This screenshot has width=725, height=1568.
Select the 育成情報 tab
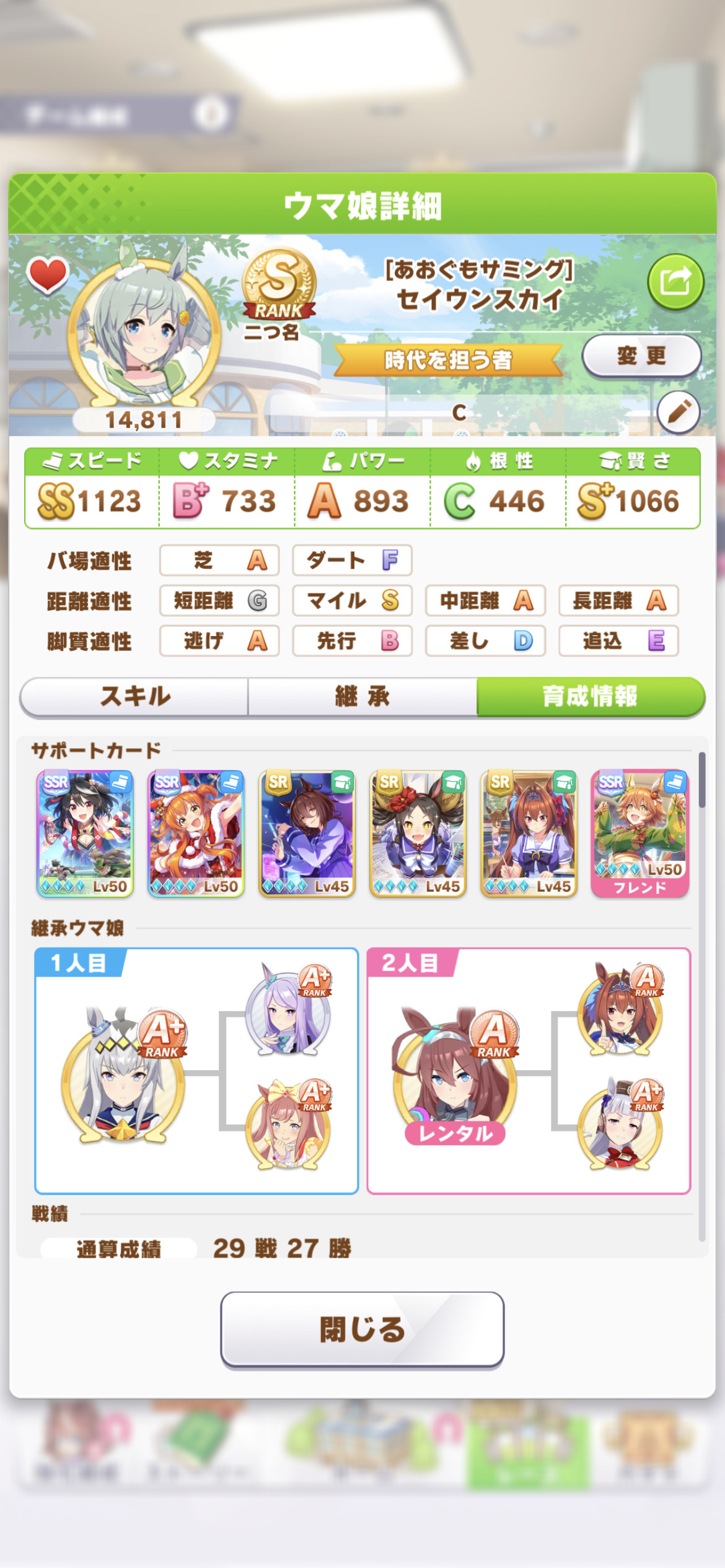click(591, 696)
